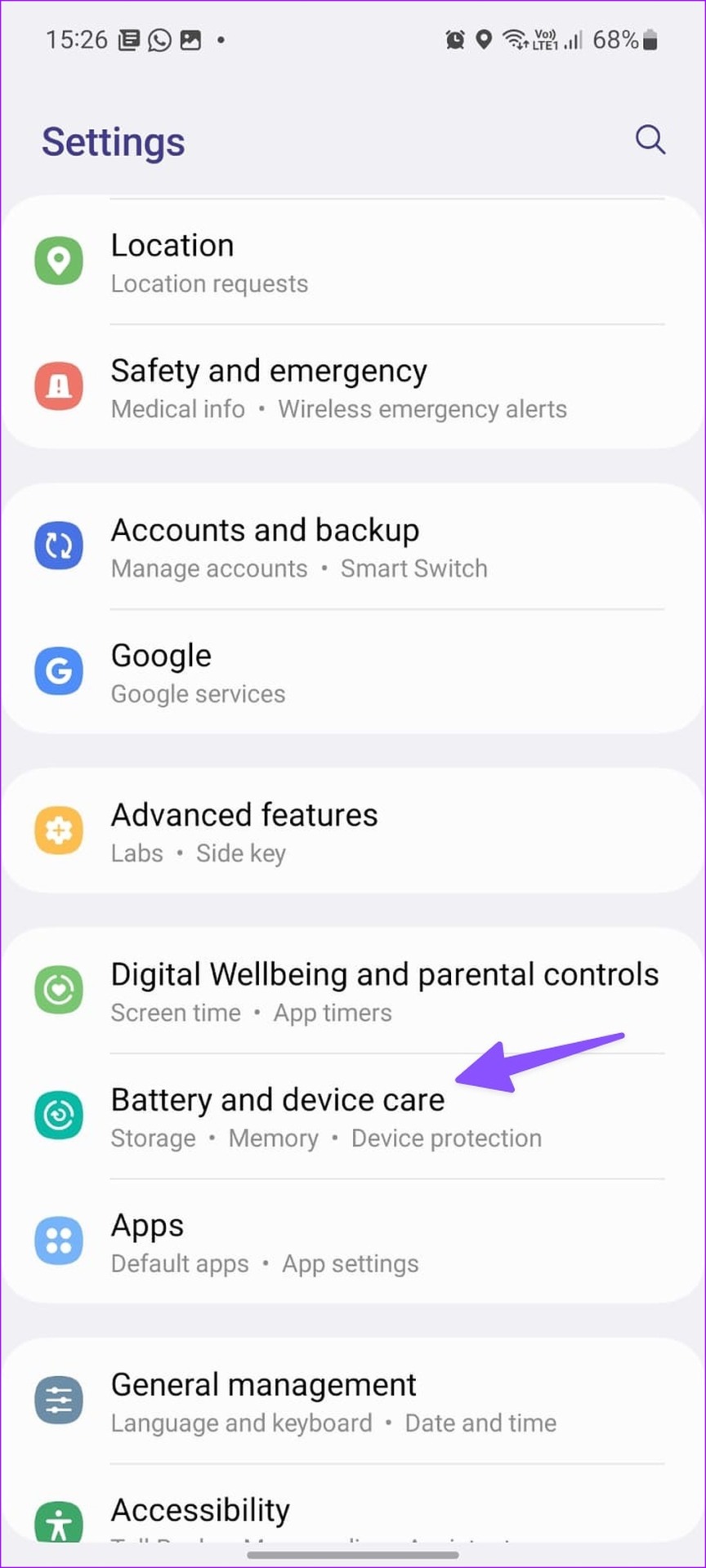Select Battery and device care
Screen dimensions: 706x1568
tap(353, 1116)
